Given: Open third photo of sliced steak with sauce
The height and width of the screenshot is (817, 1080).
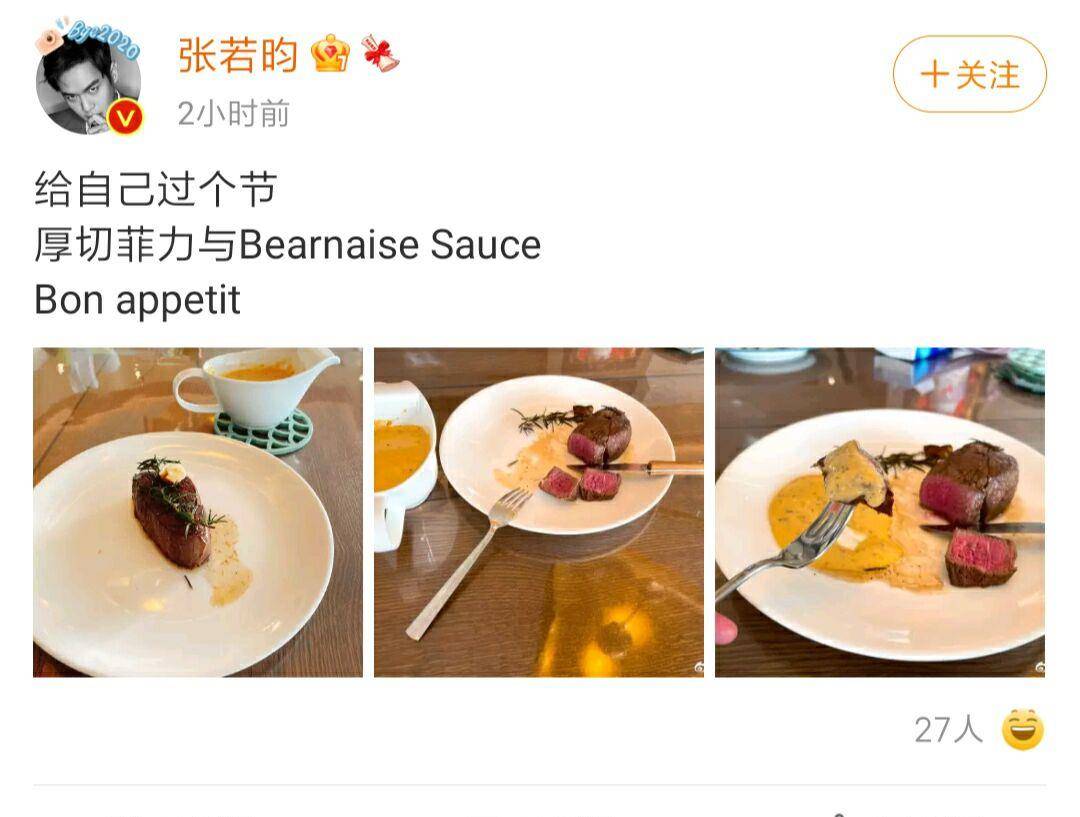Looking at the screenshot, I should (879, 512).
